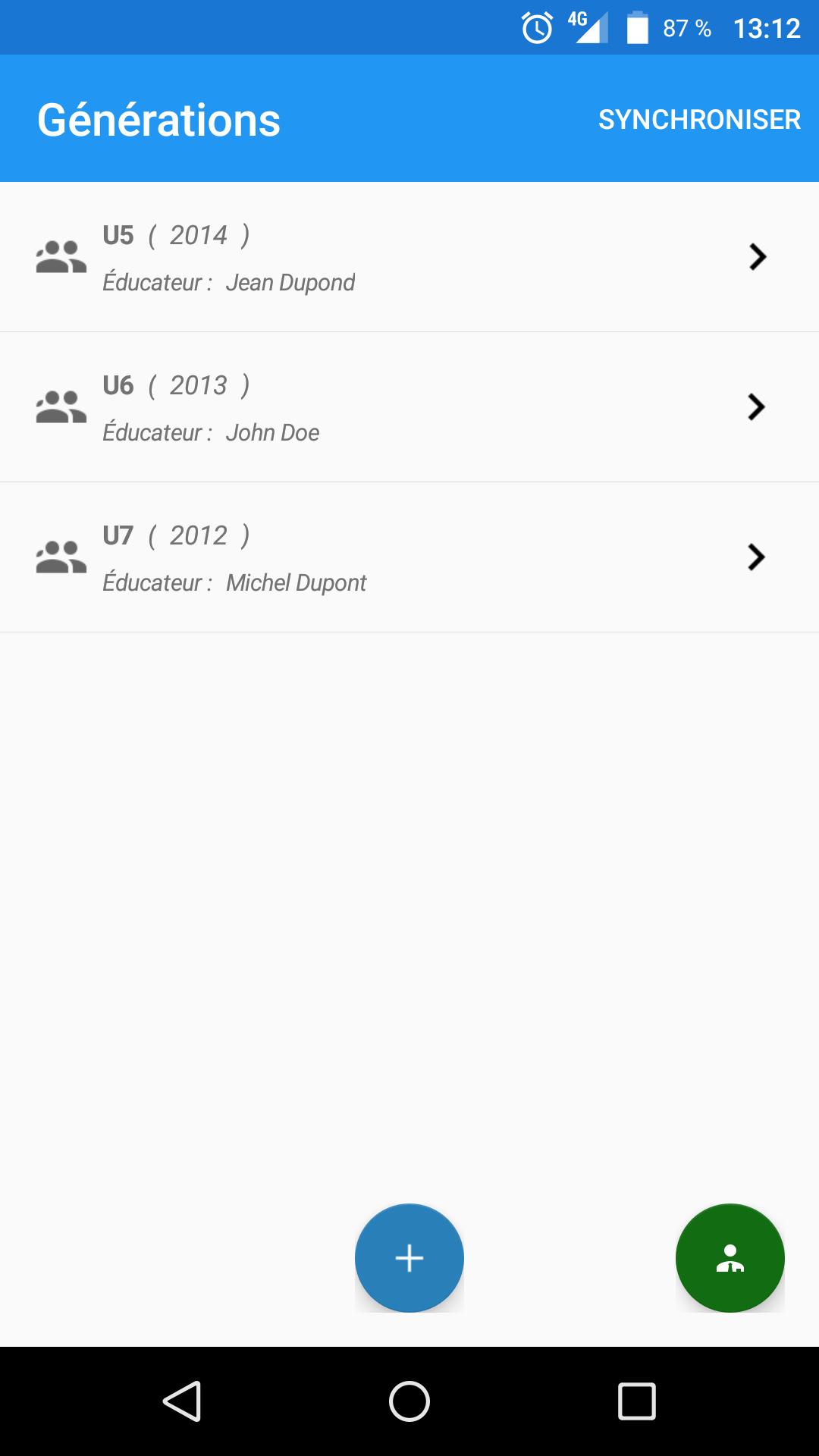Tap the green educator floating button

(730, 1258)
